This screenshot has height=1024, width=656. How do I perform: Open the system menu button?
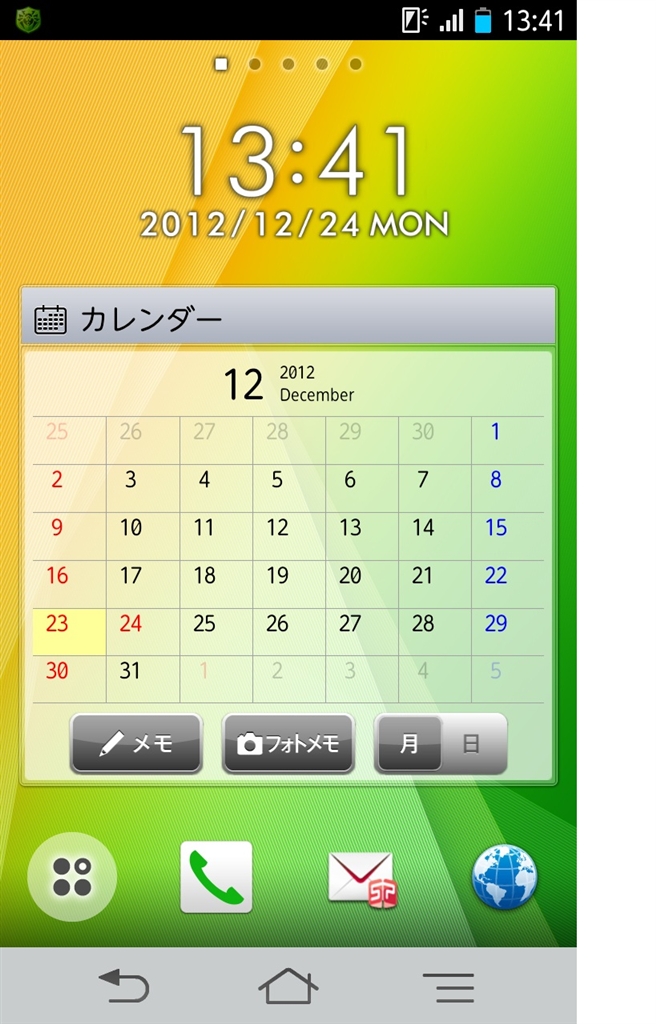[x=448, y=986]
